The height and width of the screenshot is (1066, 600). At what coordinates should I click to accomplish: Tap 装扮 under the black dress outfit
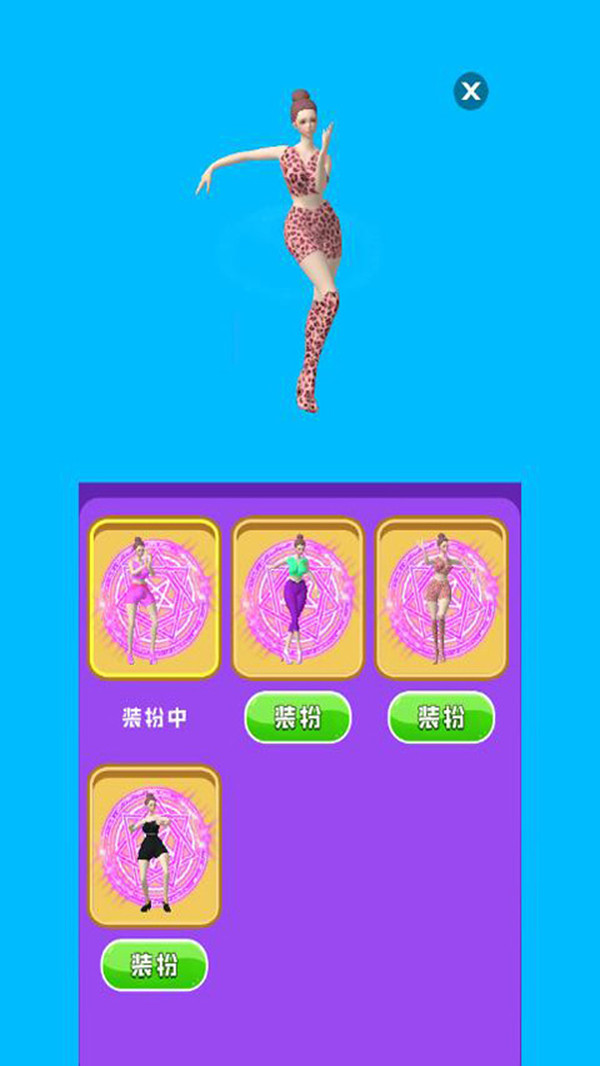click(x=154, y=965)
